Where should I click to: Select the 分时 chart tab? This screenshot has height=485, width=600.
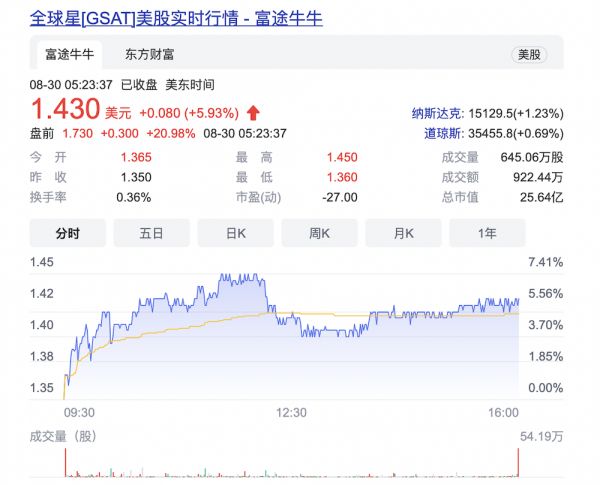click(x=67, y=232)
